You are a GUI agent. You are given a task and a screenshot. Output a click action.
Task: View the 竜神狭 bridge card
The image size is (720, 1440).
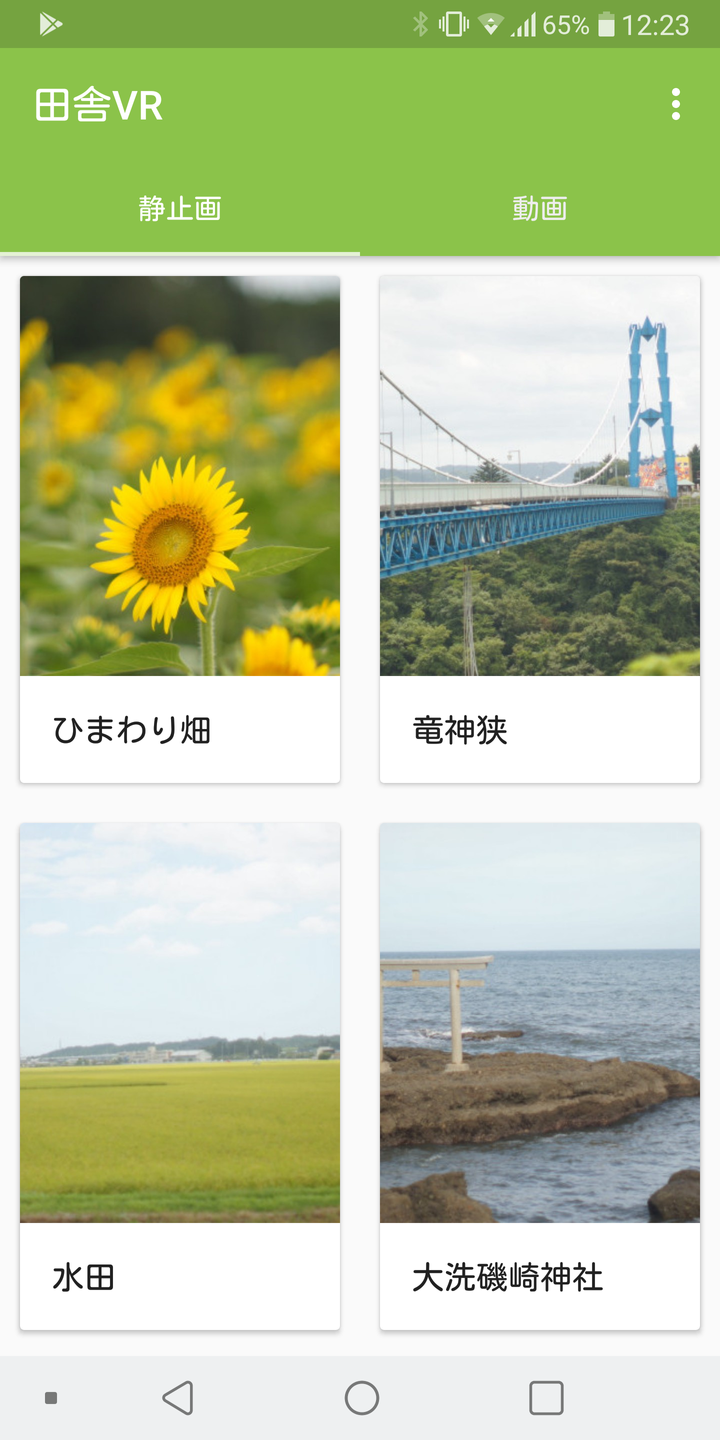tap(540, 528)
